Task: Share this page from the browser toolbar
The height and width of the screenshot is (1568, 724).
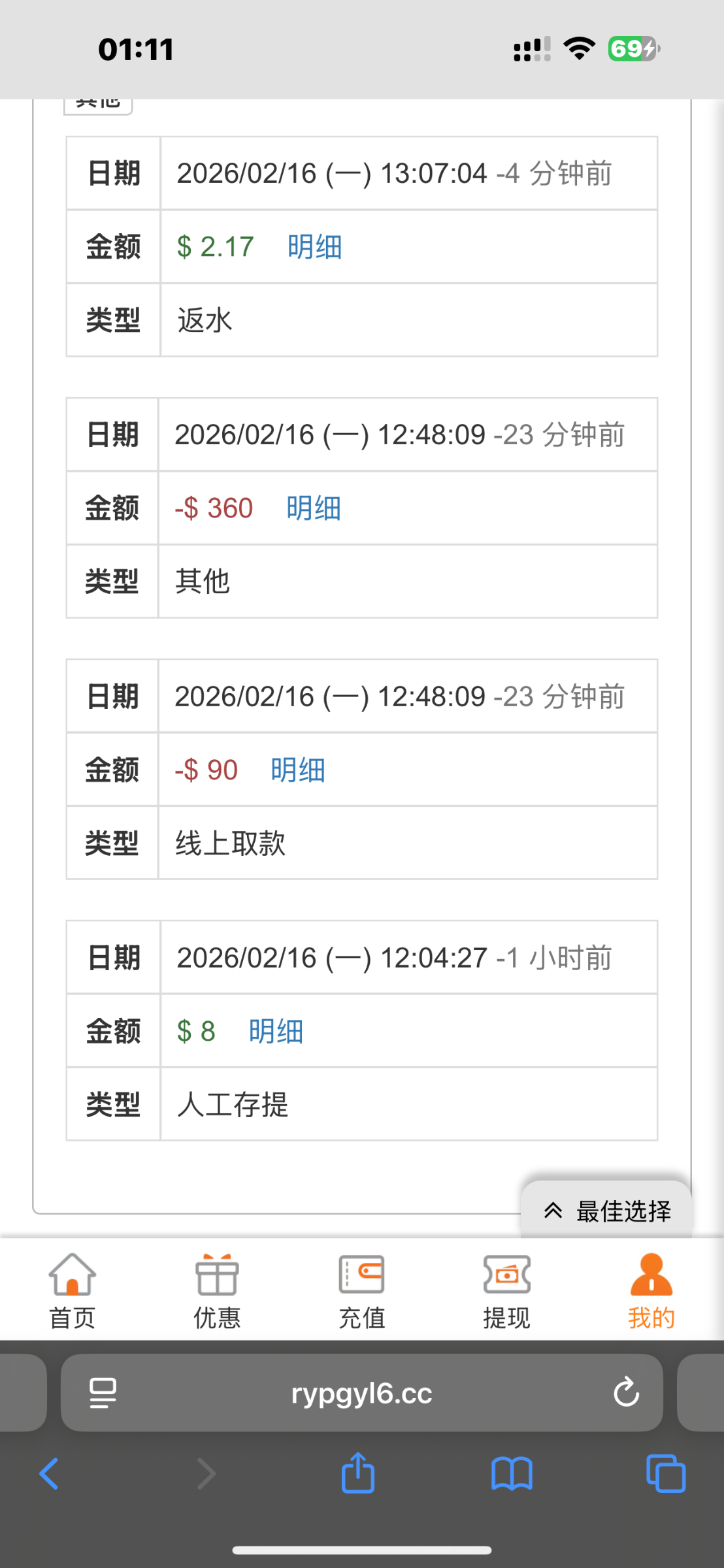Action: click(x=358, y=1473)
